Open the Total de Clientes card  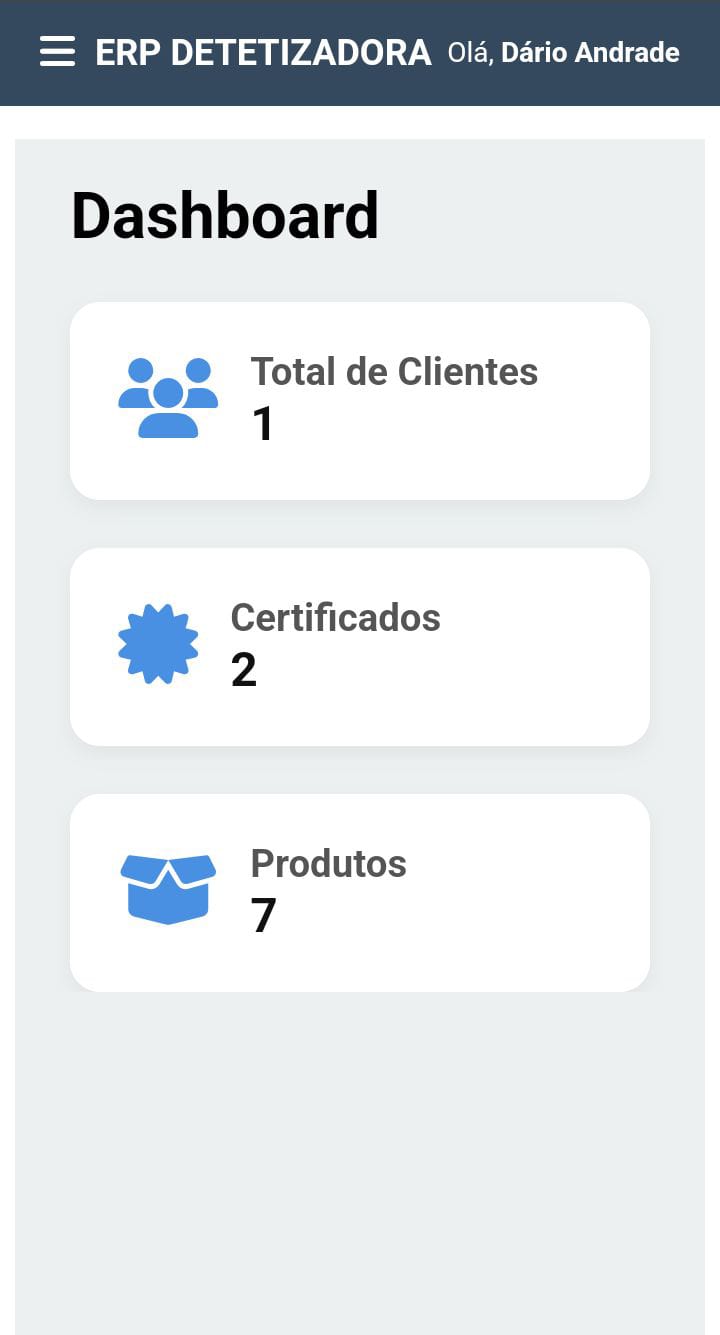pyautogui.click(x=360, y=401)
